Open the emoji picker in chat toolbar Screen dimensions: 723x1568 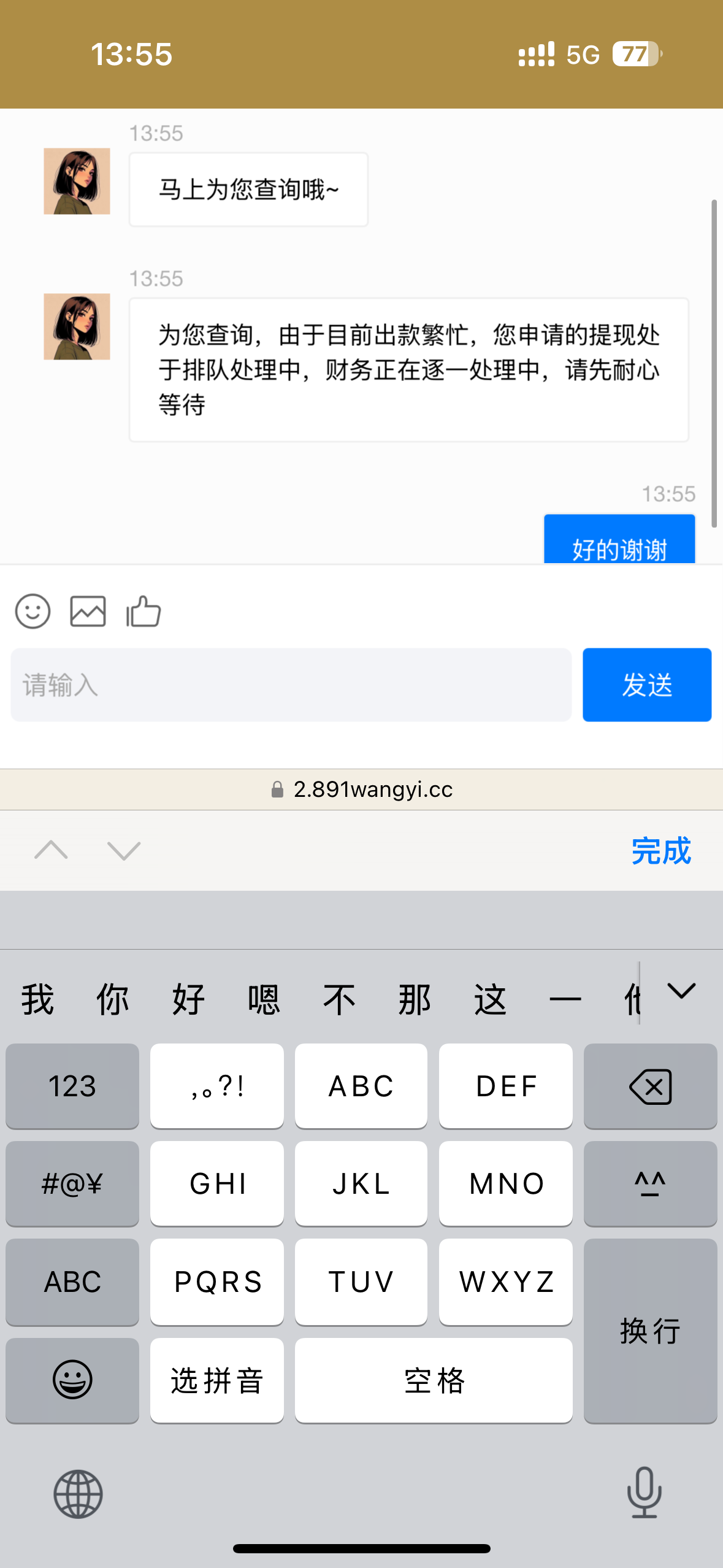point(33,612)
